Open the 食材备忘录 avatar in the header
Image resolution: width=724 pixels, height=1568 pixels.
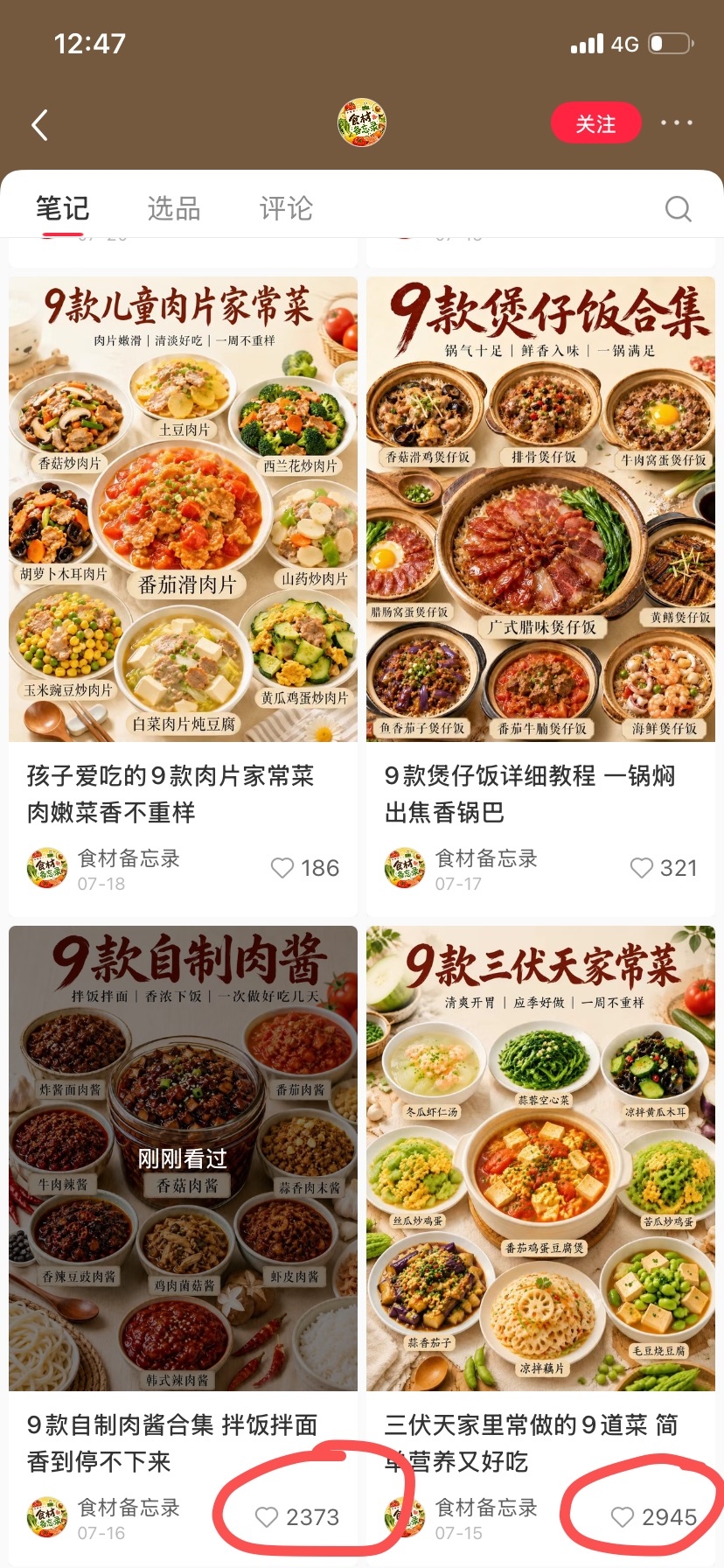[362, 123]
